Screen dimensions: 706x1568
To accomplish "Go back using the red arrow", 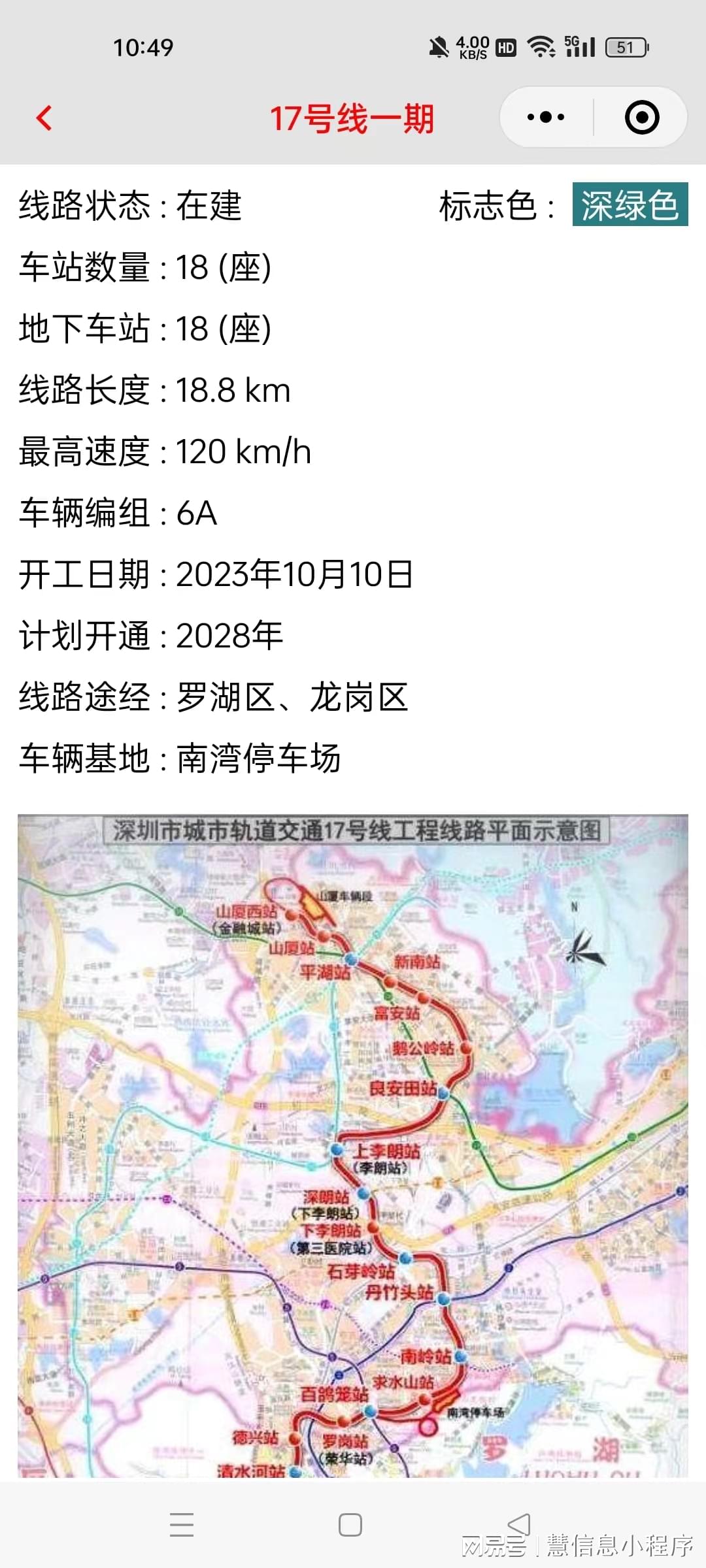I will 44,118.
